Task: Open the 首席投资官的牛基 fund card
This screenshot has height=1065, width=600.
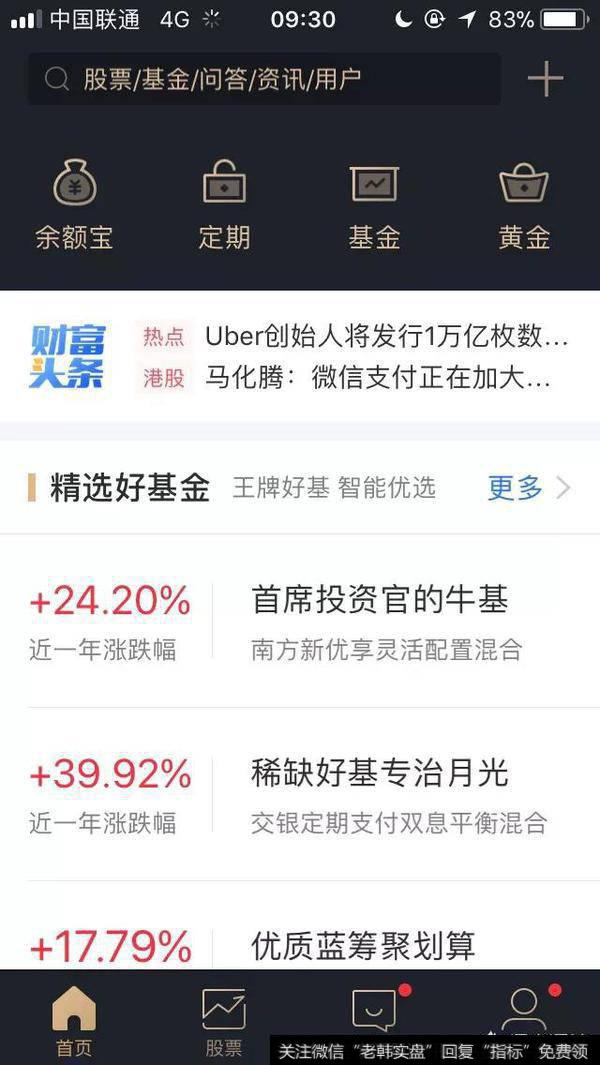Action: point(300,622)
